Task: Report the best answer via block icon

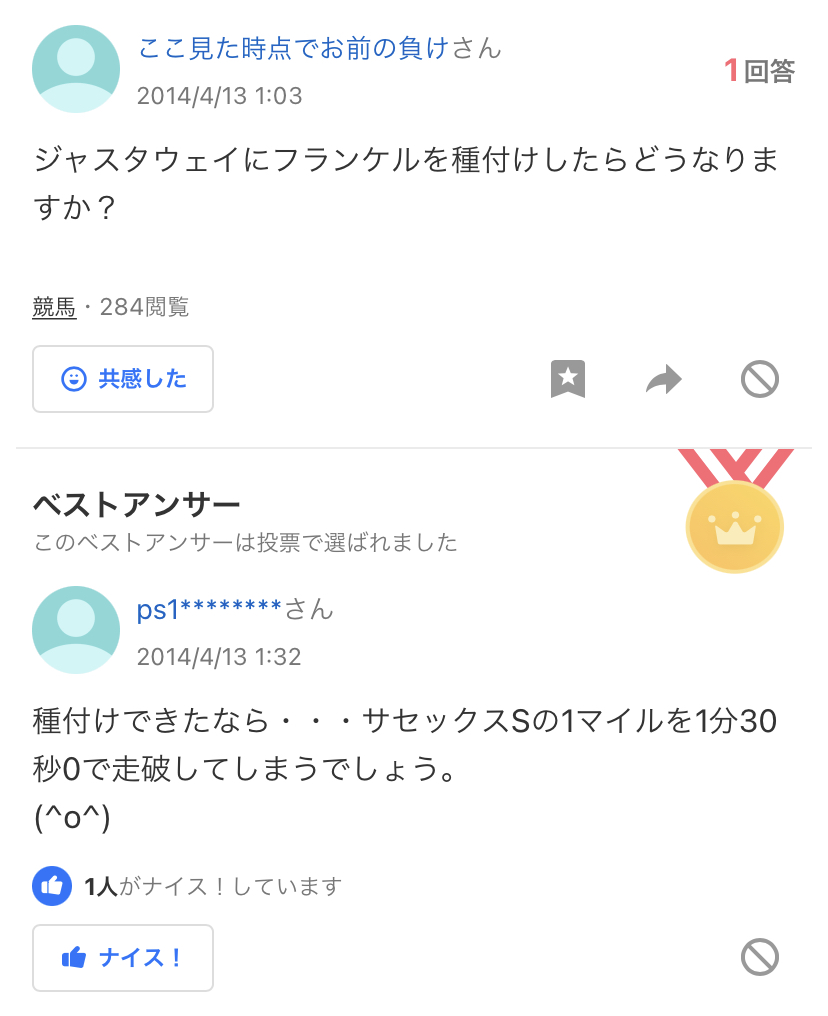Action: [x=759, y=958]
